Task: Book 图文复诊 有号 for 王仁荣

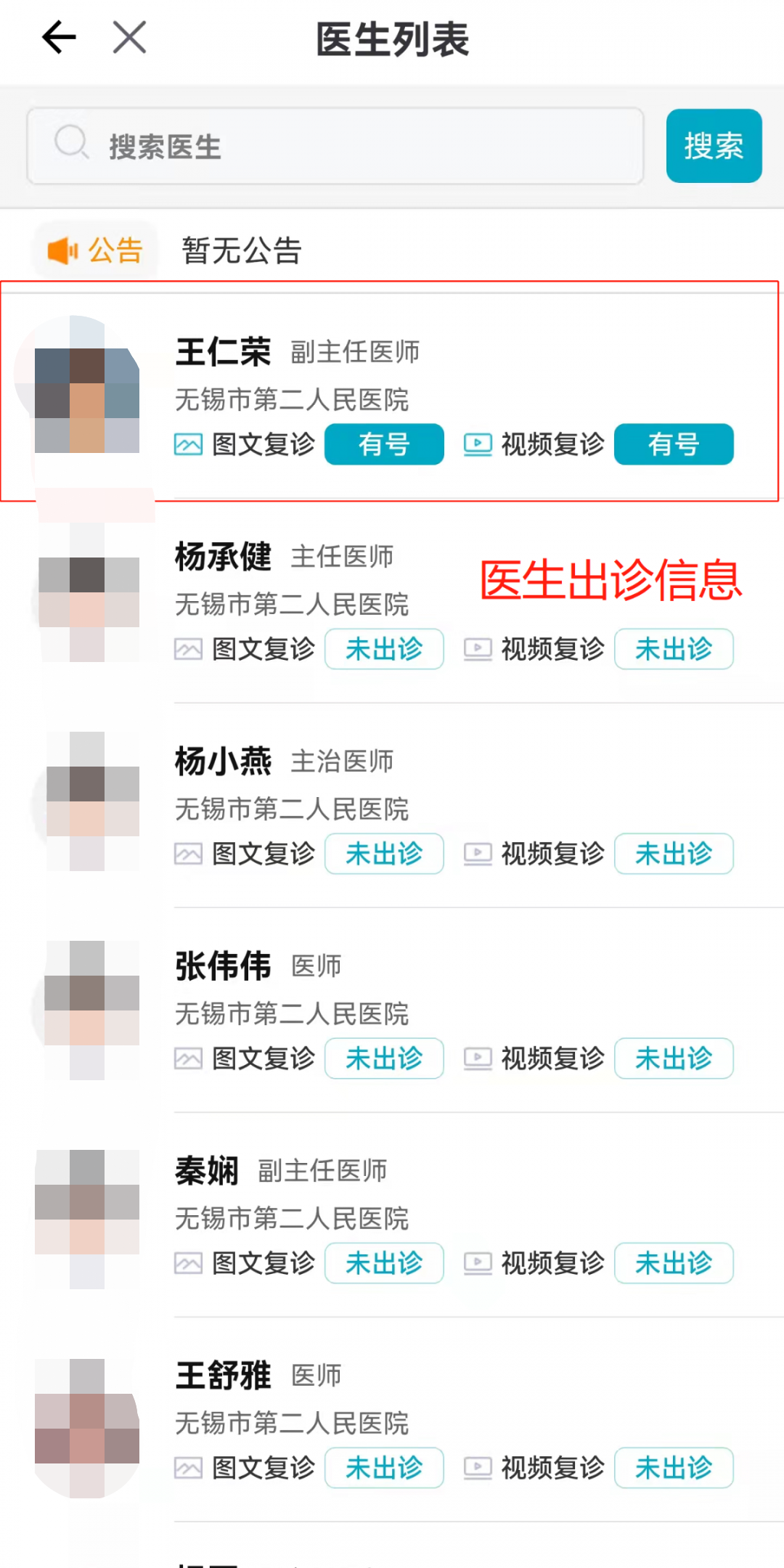Action: [384, 444]
